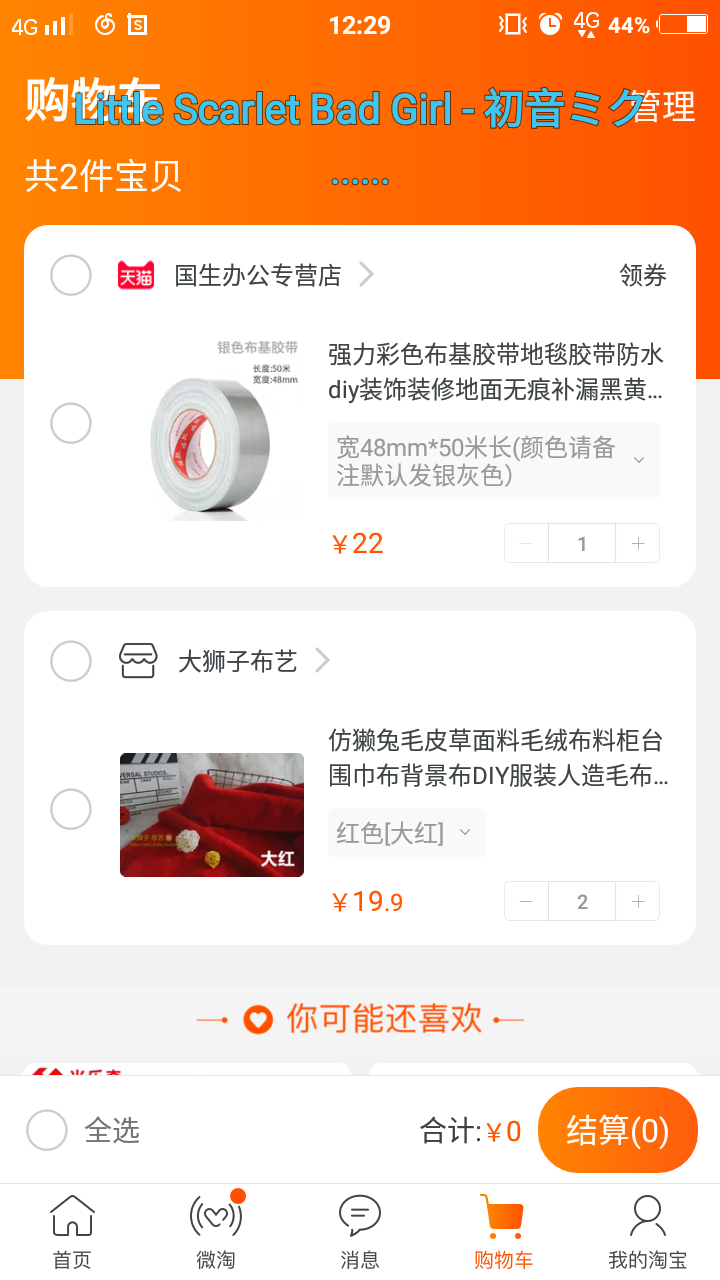Tap 管理 to manage the cart
Screen dimensions: 720x1280
[664, 107]
